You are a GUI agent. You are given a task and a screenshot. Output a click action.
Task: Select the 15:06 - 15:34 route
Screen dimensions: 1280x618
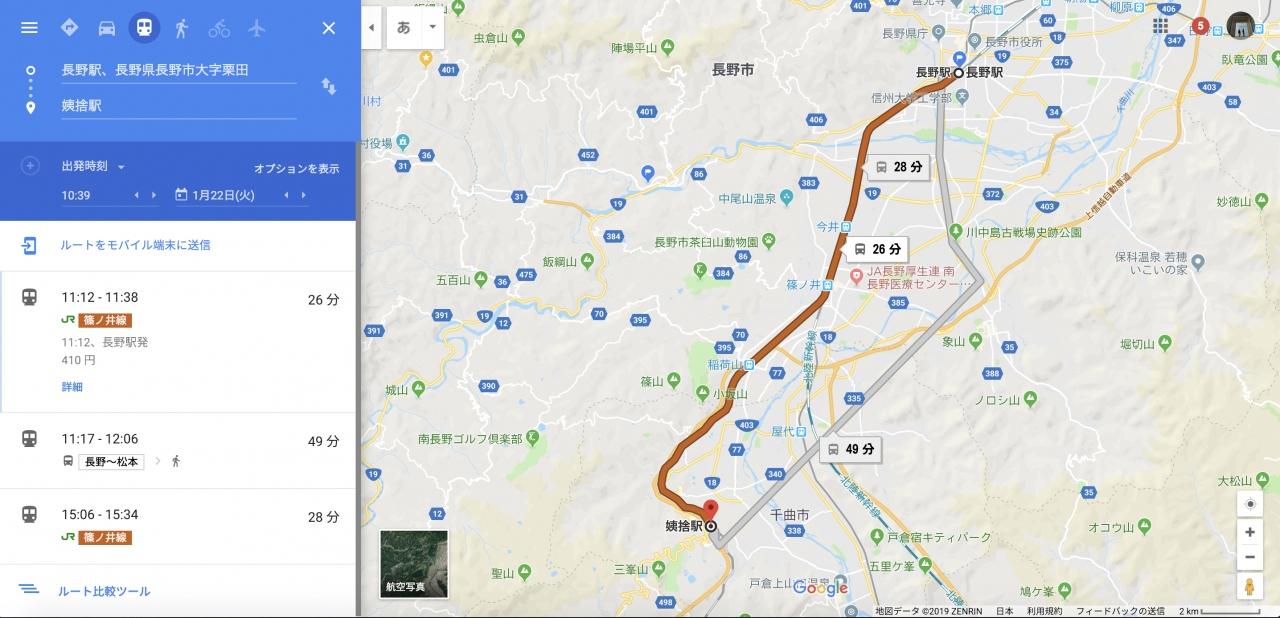click(178, 526)
